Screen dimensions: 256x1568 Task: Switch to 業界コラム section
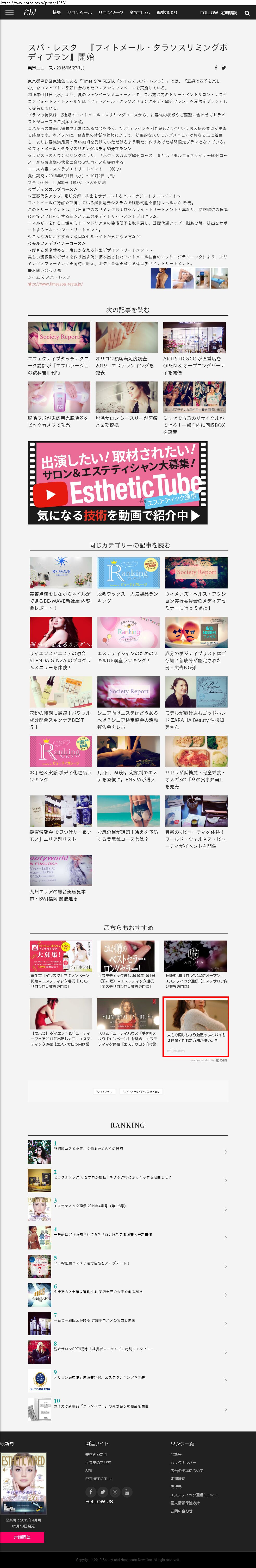(140, 13)
